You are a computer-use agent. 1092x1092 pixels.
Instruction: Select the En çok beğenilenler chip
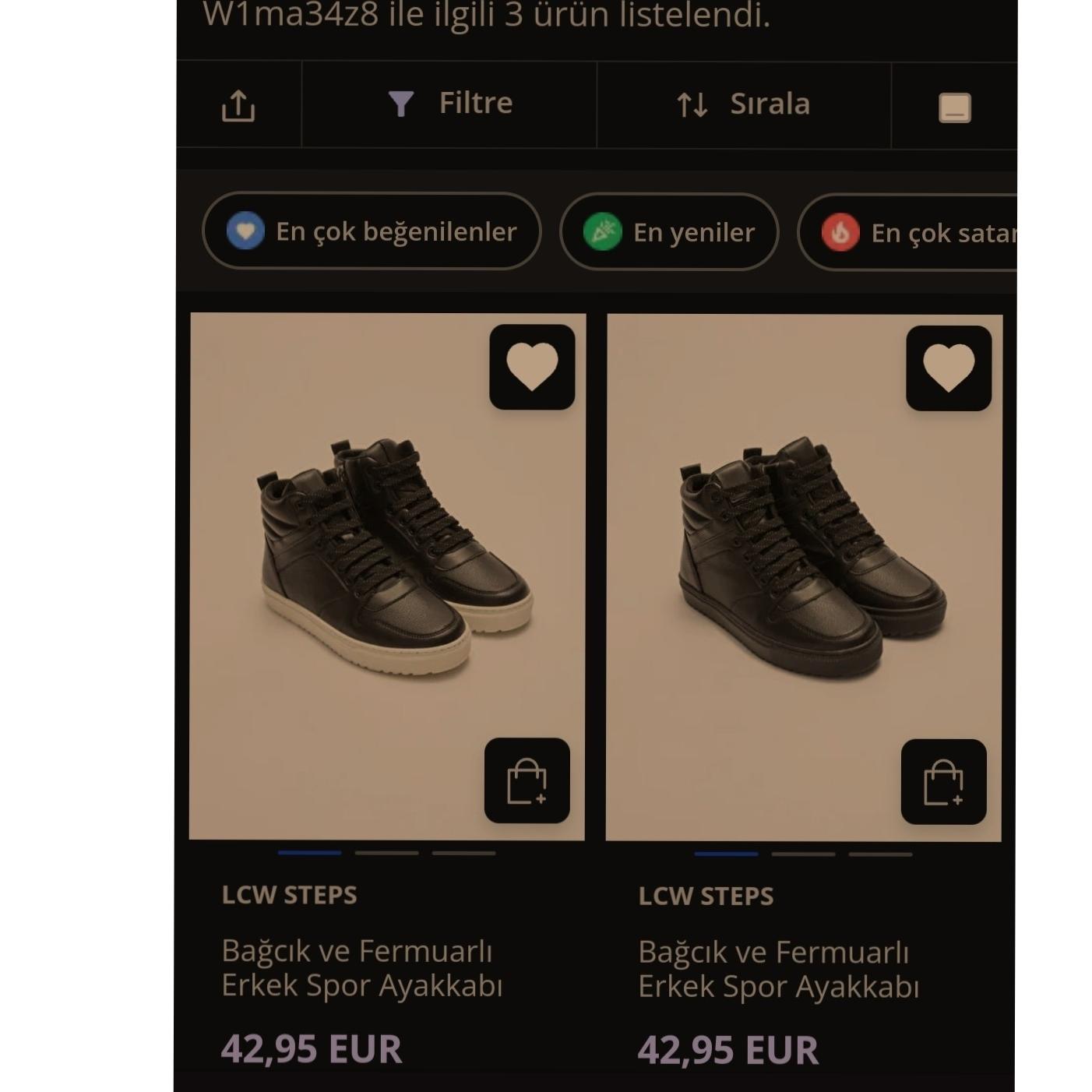tap(372, 232)
